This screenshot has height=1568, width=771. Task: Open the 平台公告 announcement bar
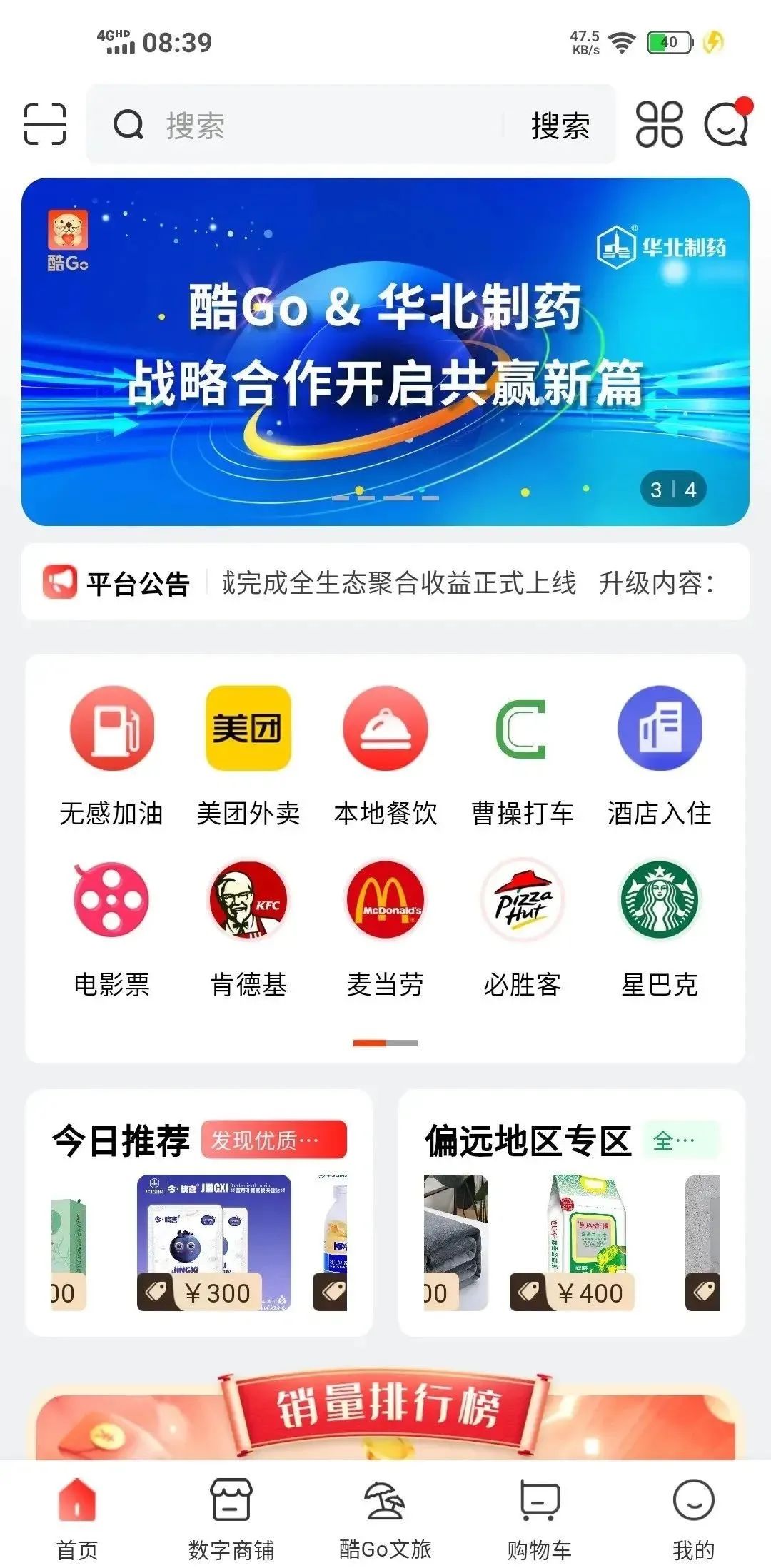[x=385, y=582]
